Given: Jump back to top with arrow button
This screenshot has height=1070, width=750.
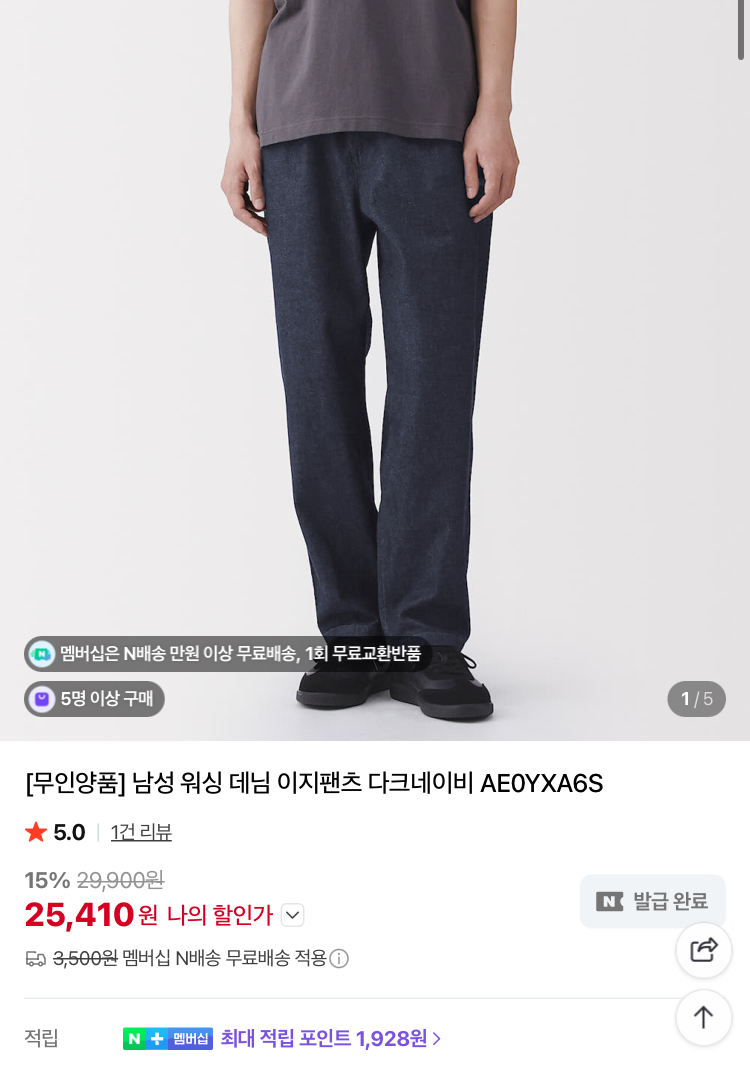Looking at the screenshot, I should pos(704,1017).
